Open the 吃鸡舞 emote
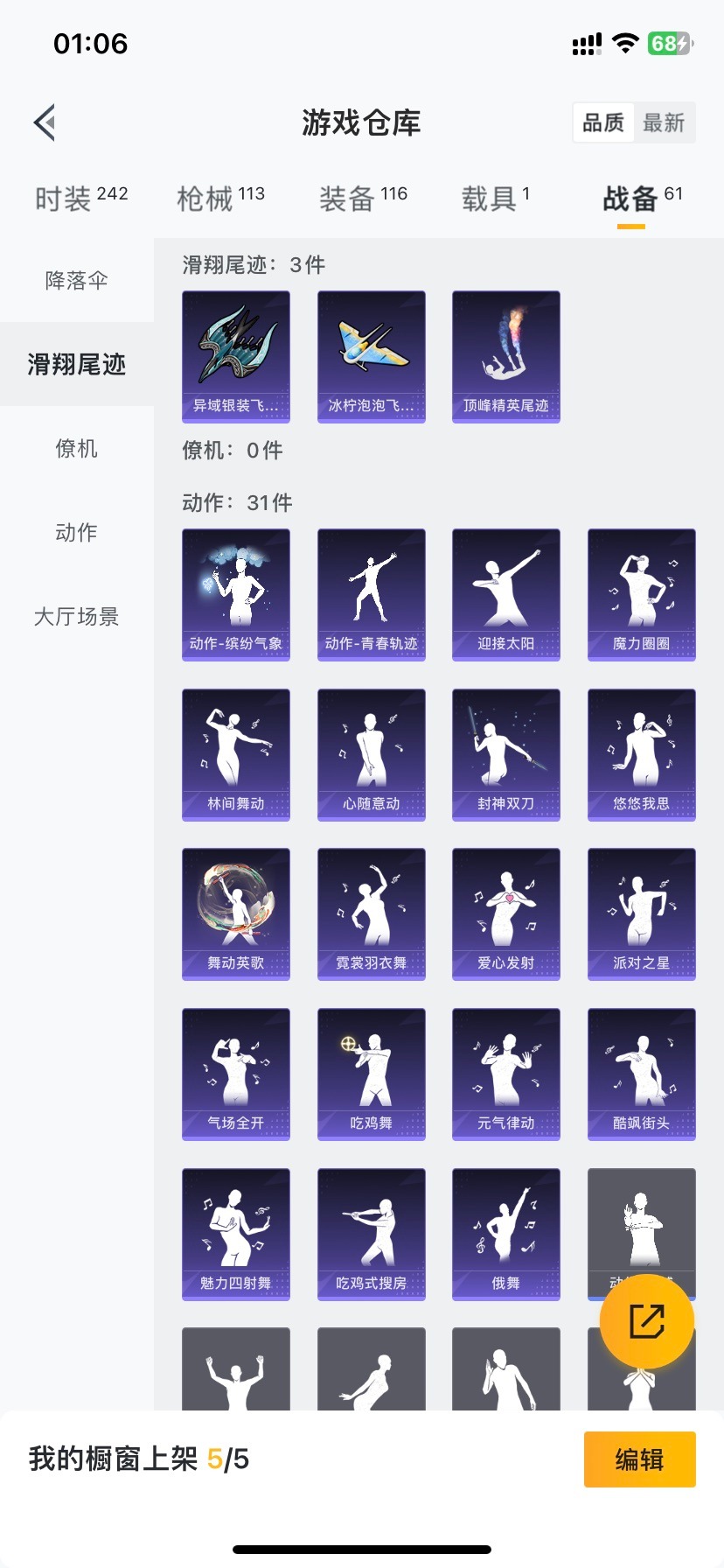This screenshot has height=1568, width=724. [x=372, y=1074]
